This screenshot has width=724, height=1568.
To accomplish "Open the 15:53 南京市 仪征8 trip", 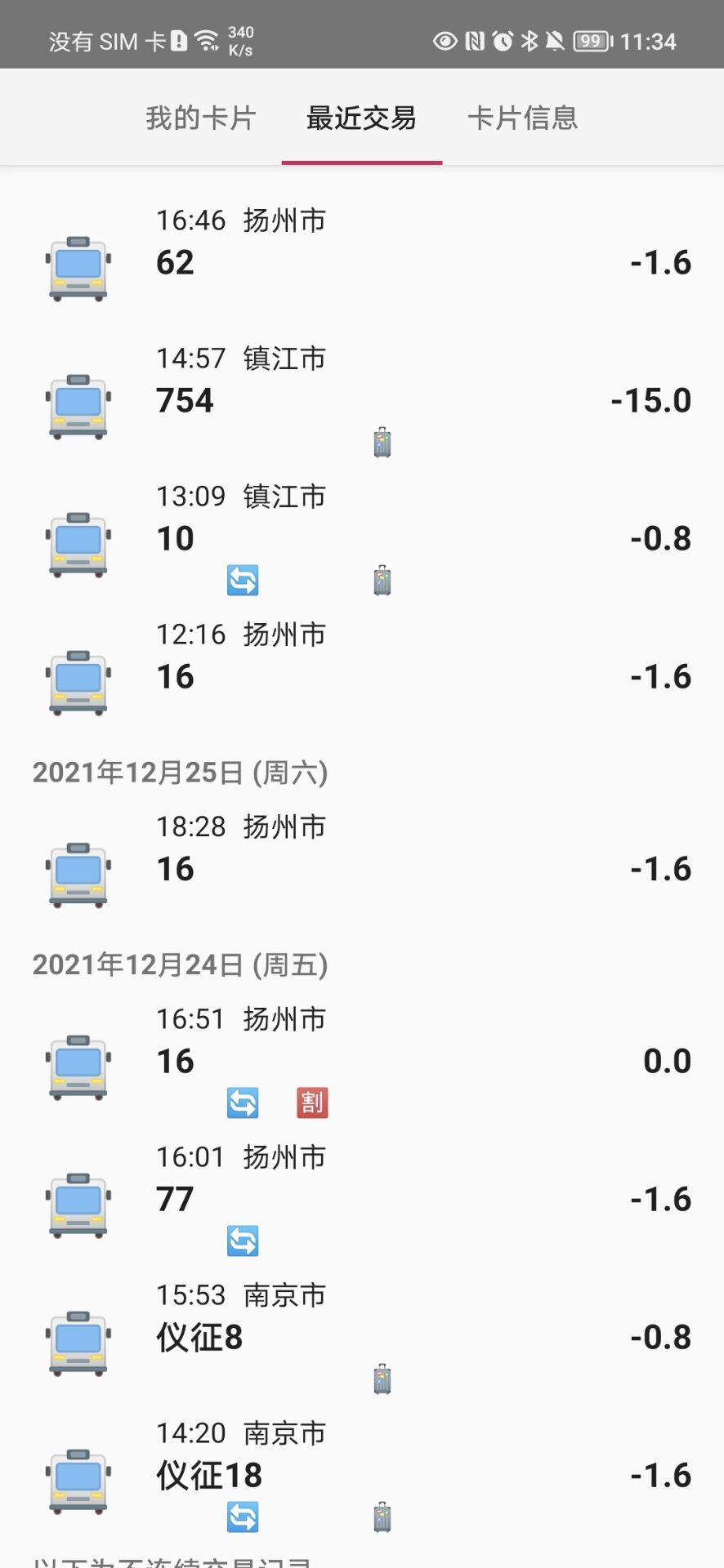I will tap(362, 1330).
